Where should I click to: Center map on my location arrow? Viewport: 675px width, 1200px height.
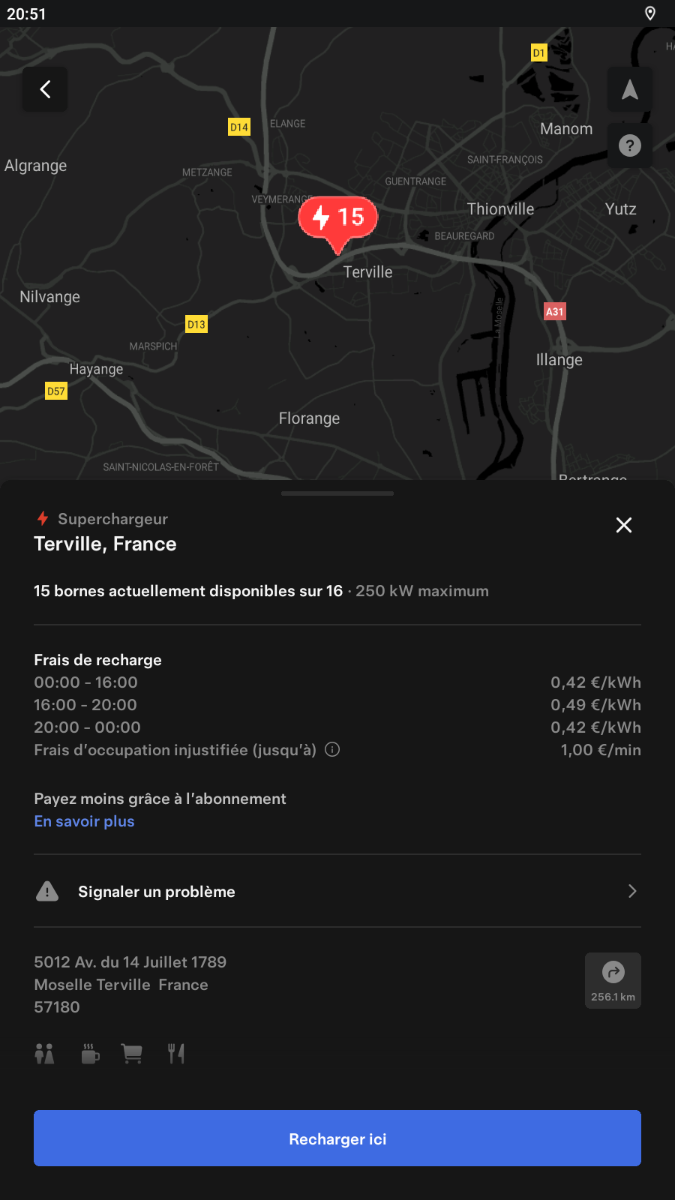point(630,89)
